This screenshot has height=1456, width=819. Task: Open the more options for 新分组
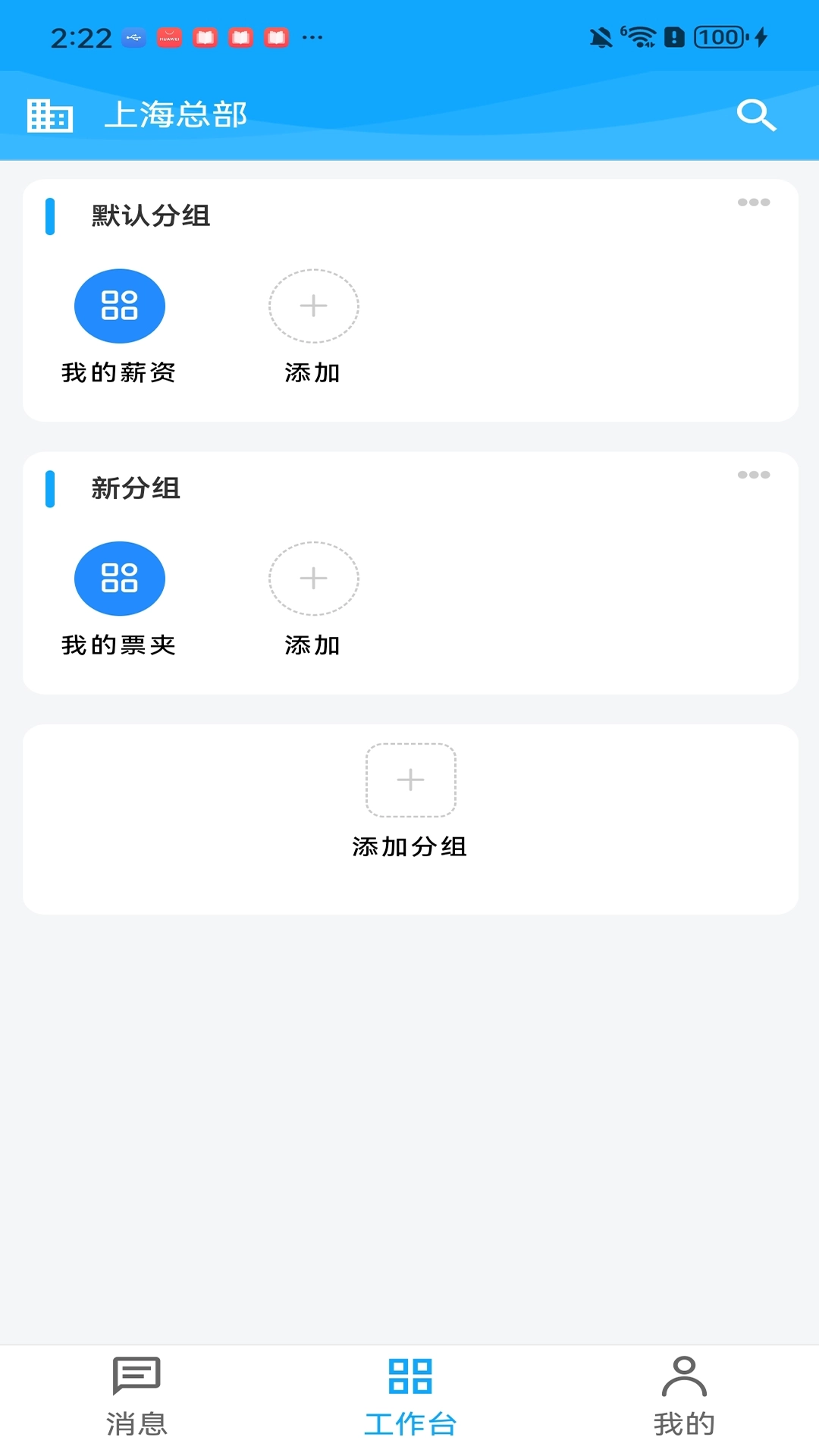[x=754, y=475]
